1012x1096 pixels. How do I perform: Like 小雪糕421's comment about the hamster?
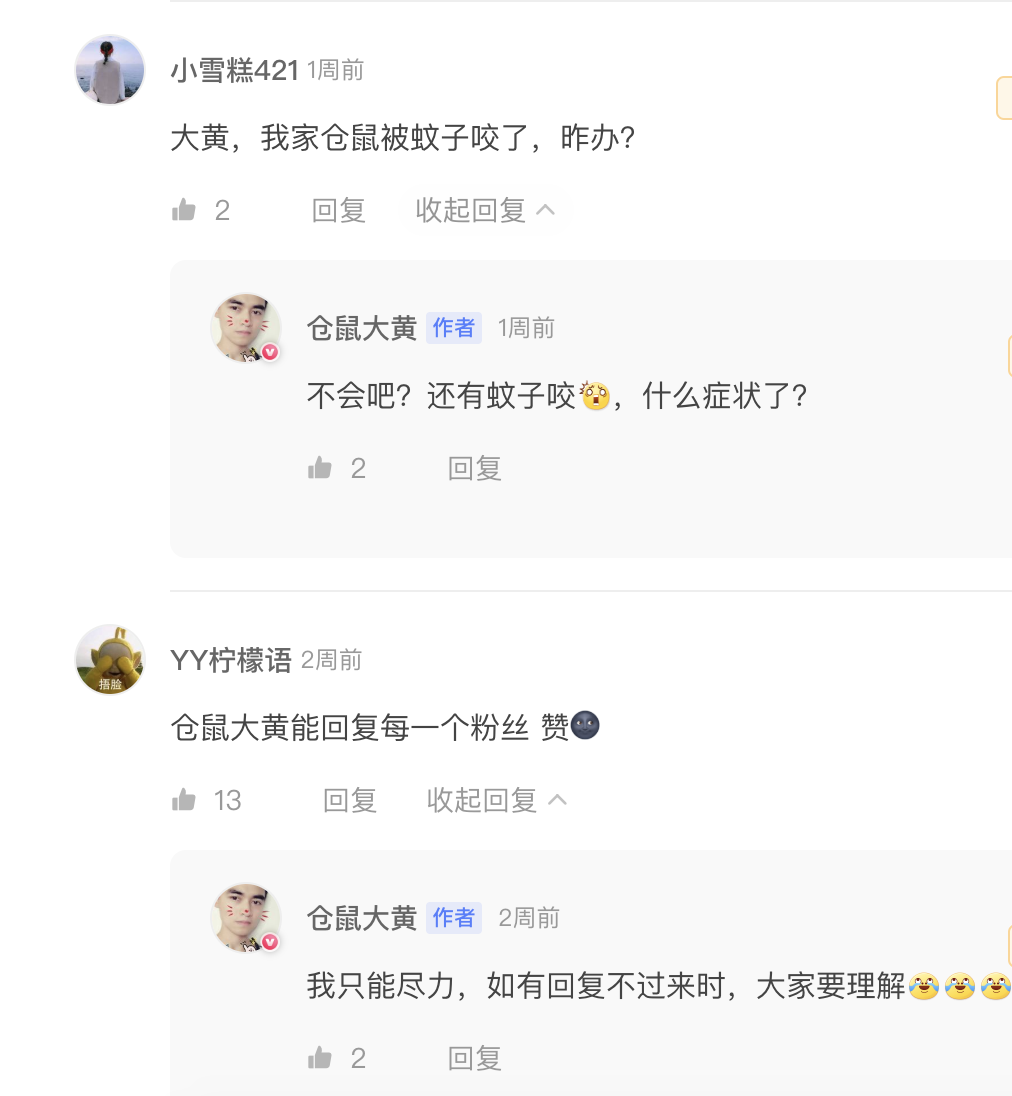click(185, 210)
